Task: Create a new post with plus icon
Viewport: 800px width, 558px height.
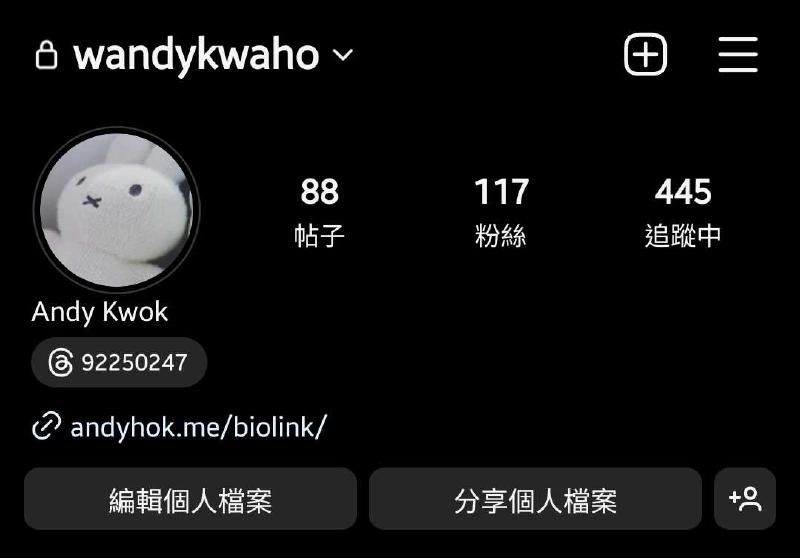Action: (645, 54)
